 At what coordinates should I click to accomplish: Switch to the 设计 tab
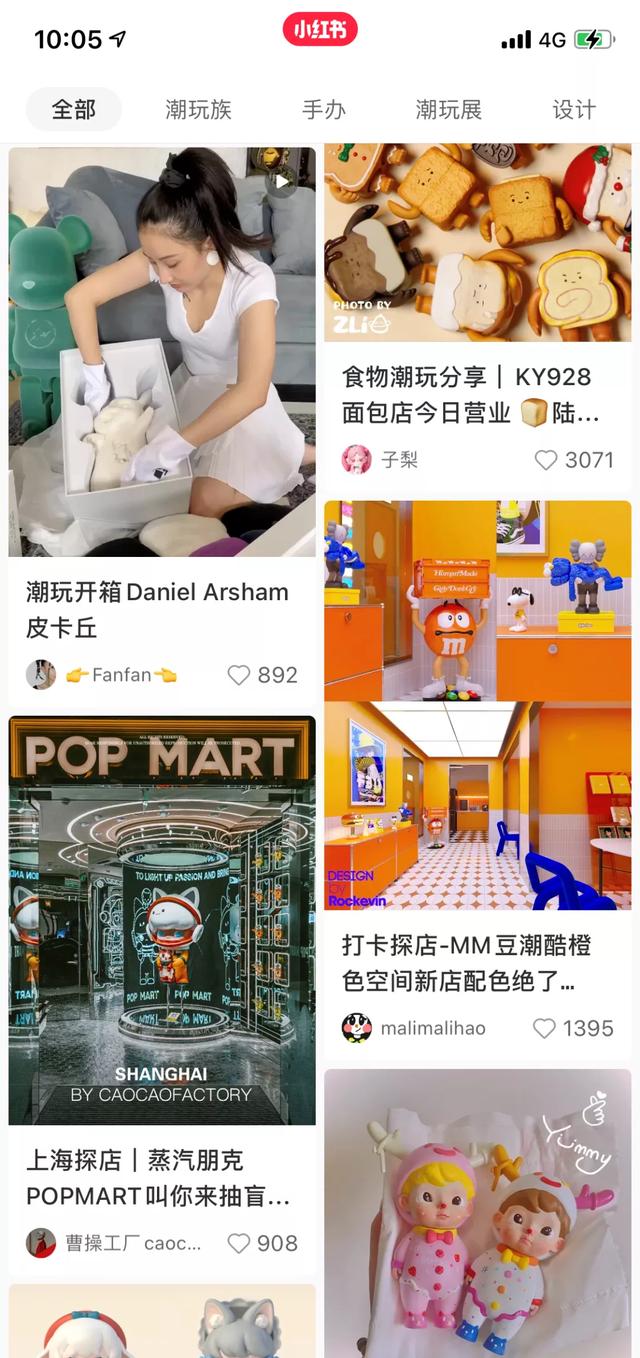573,110
